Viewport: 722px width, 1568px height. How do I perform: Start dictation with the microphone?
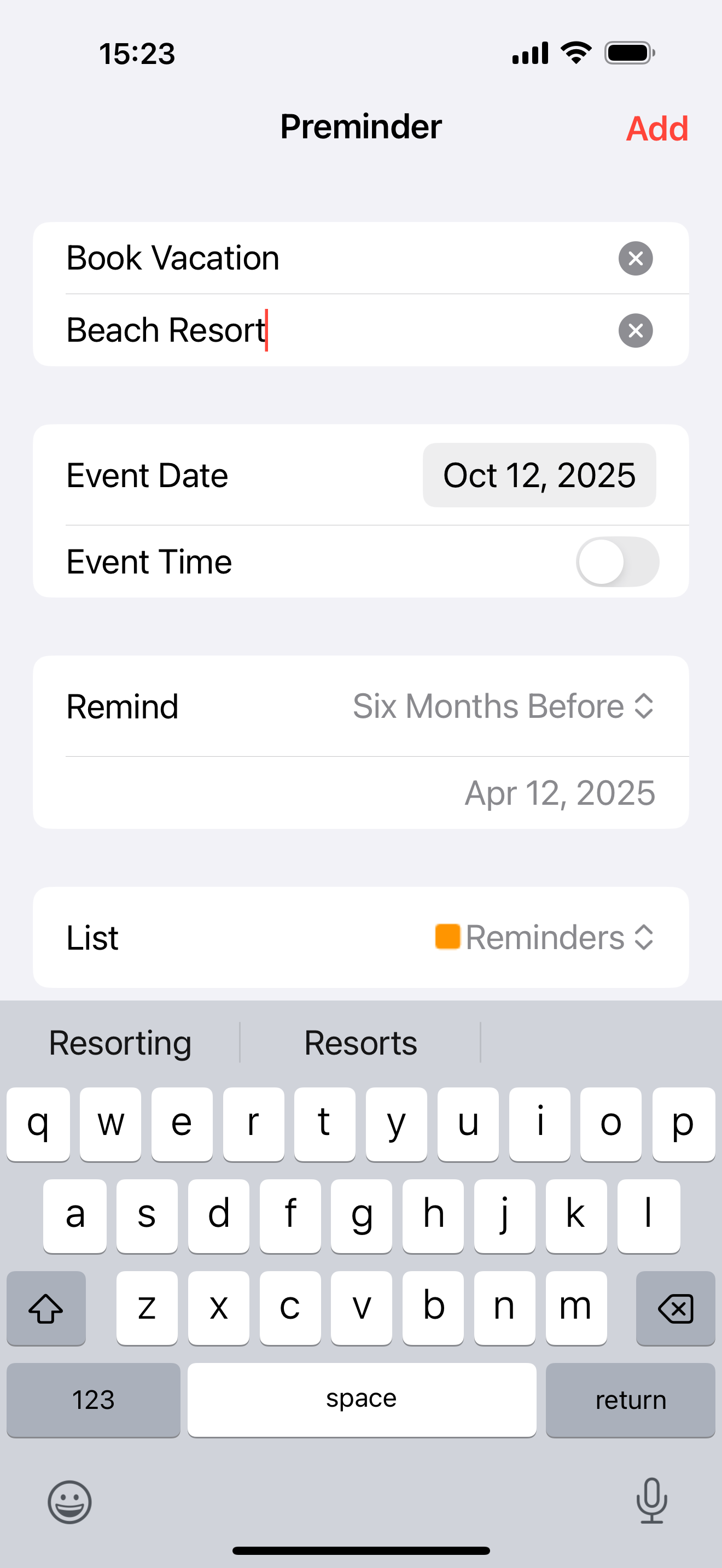[x=651, y=1500]
